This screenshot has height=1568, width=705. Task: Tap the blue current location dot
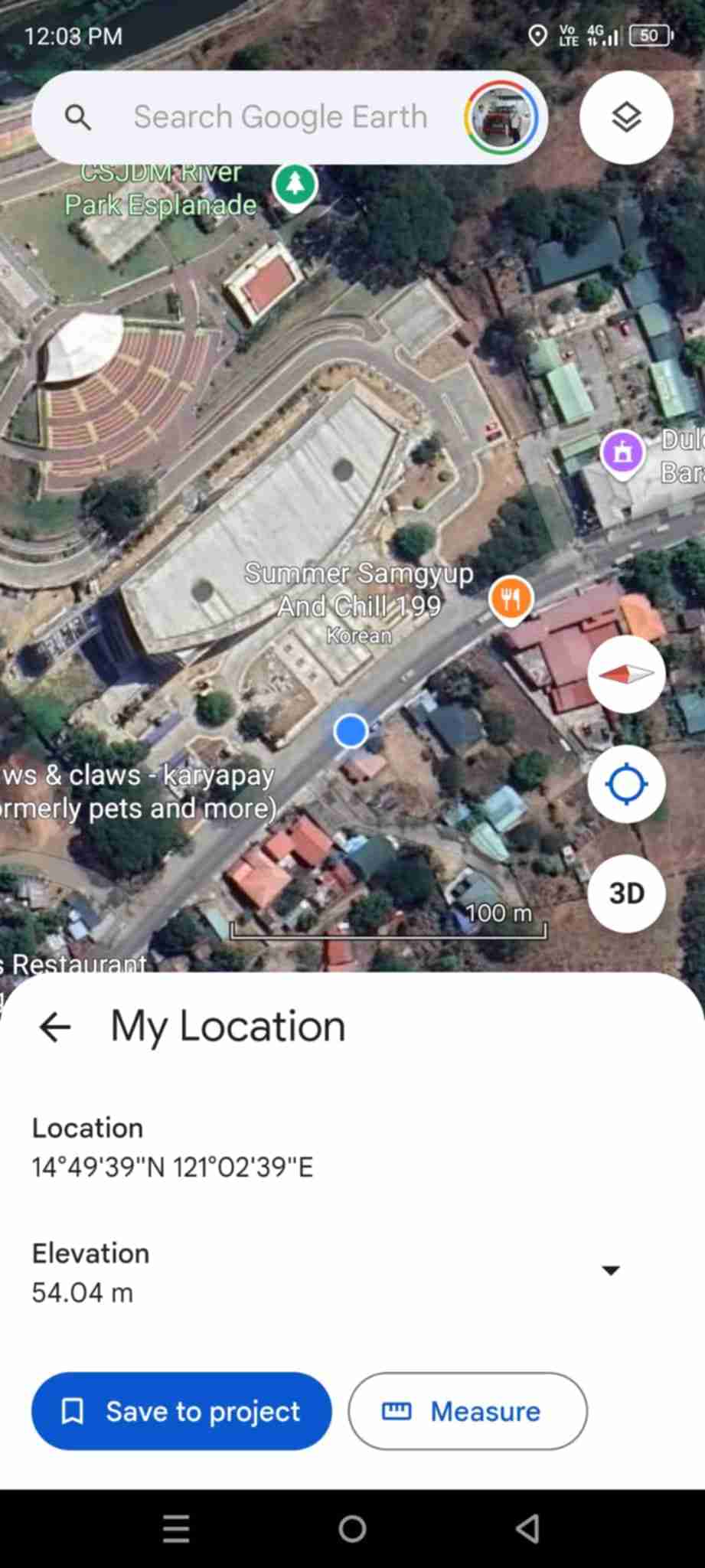[351, 731]
